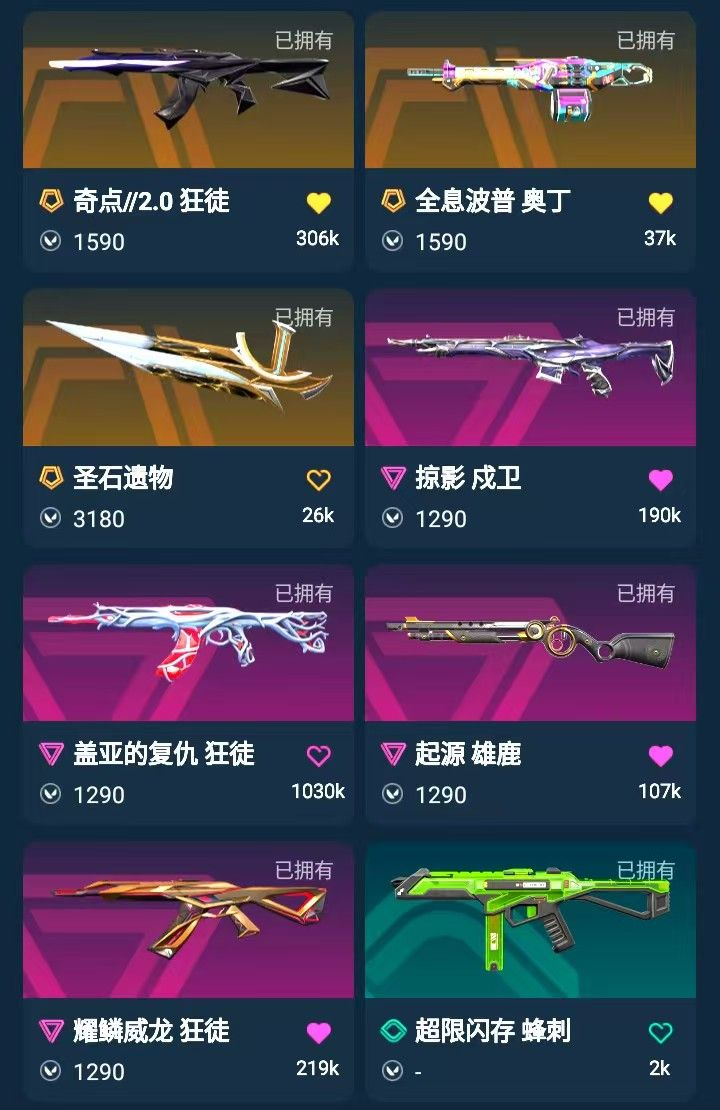
Task: Open the 全息波普 奥丁 skin card
Action: (x=530, y=141)
